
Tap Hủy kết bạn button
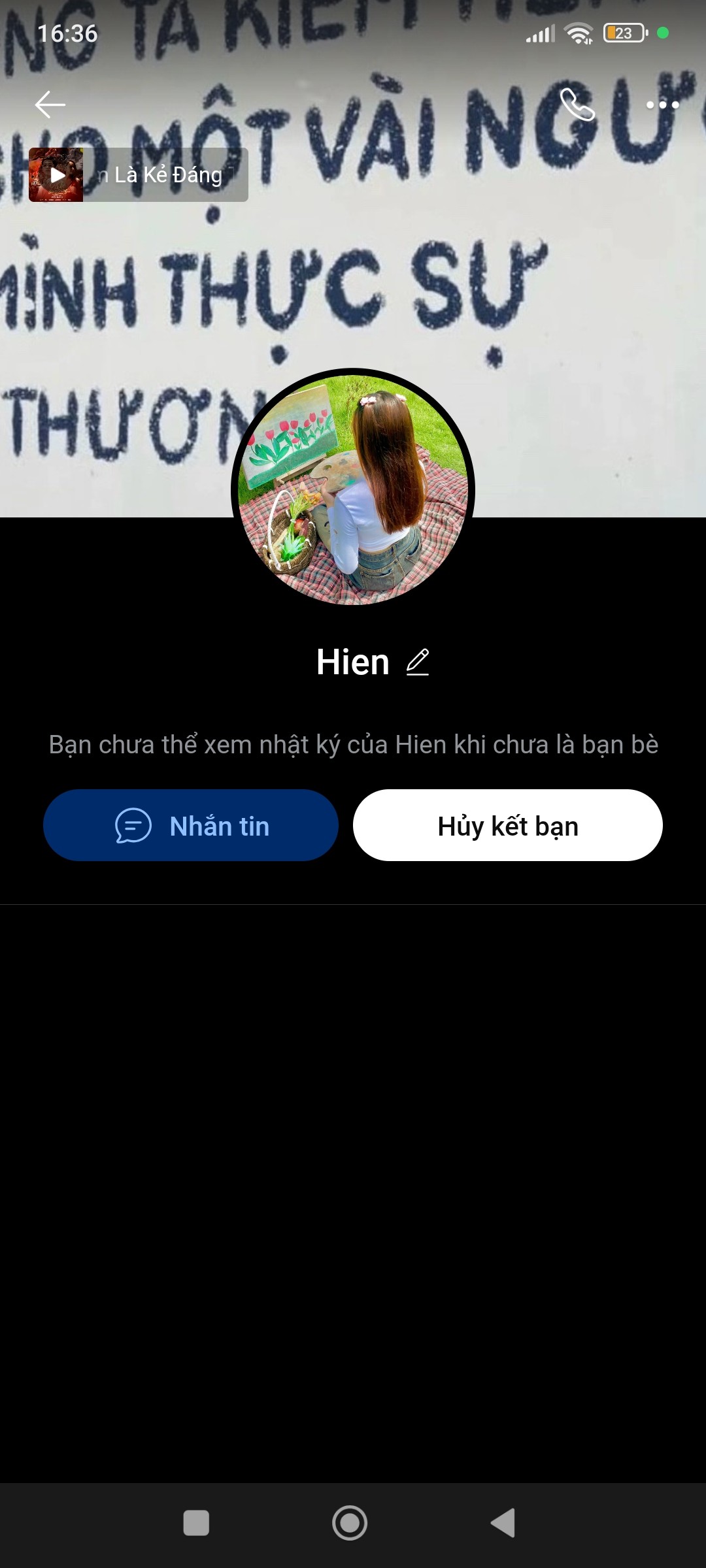click(x=508, y=826)
